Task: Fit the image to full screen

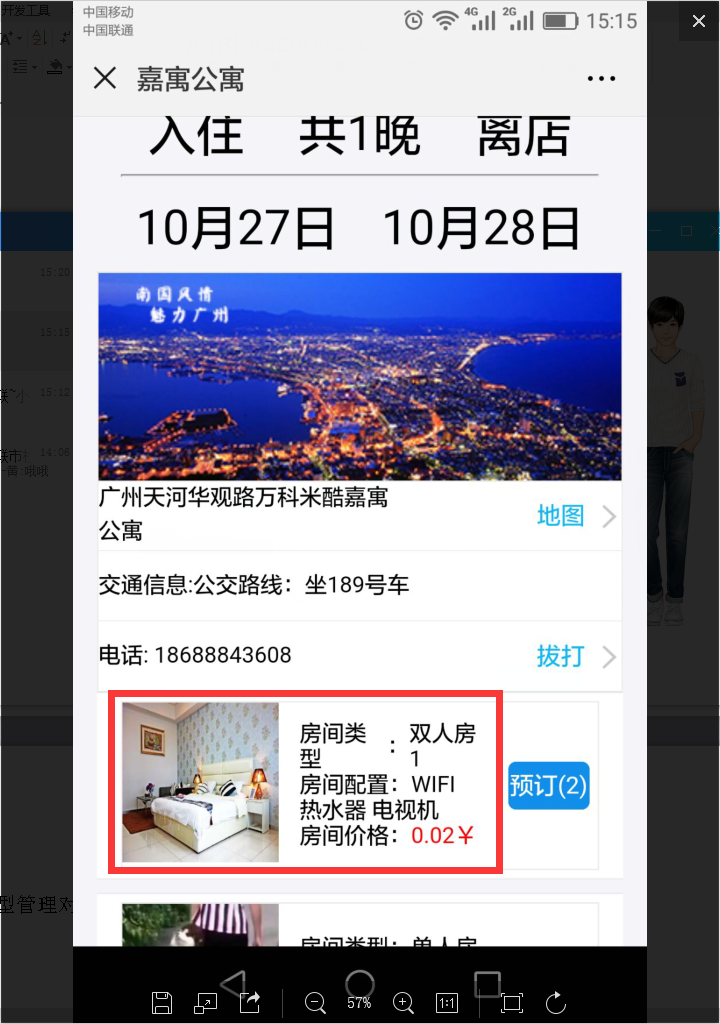Action: pos(511,1003)
